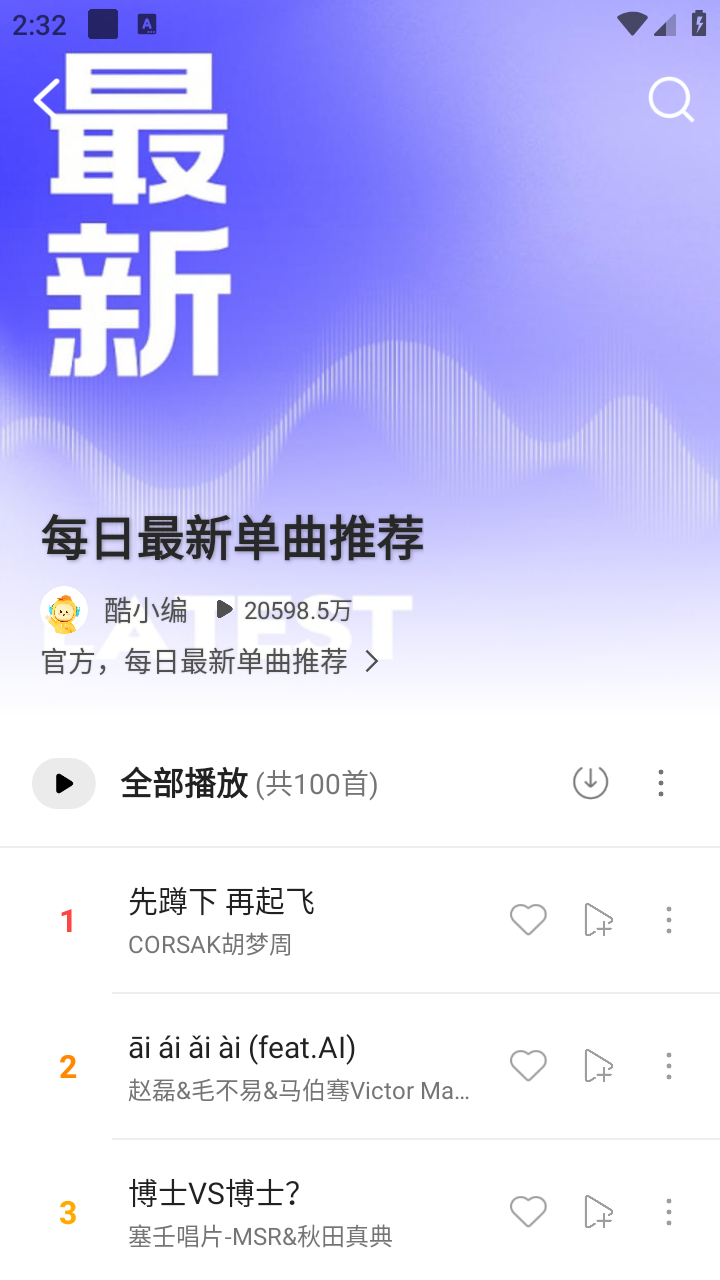Select artist text CORSAK胡梦周

tap(209, 944)
